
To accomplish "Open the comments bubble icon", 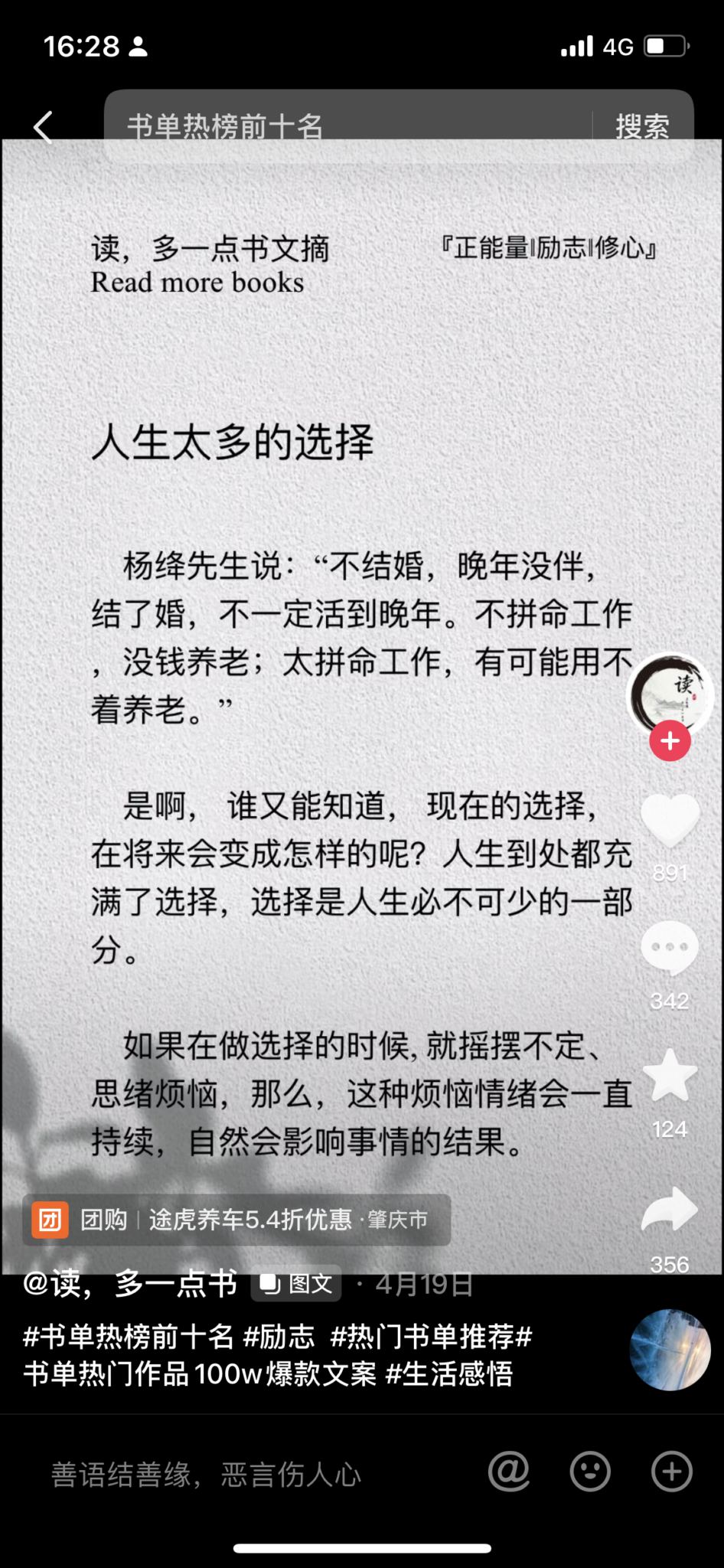I will tap(670, 948).
